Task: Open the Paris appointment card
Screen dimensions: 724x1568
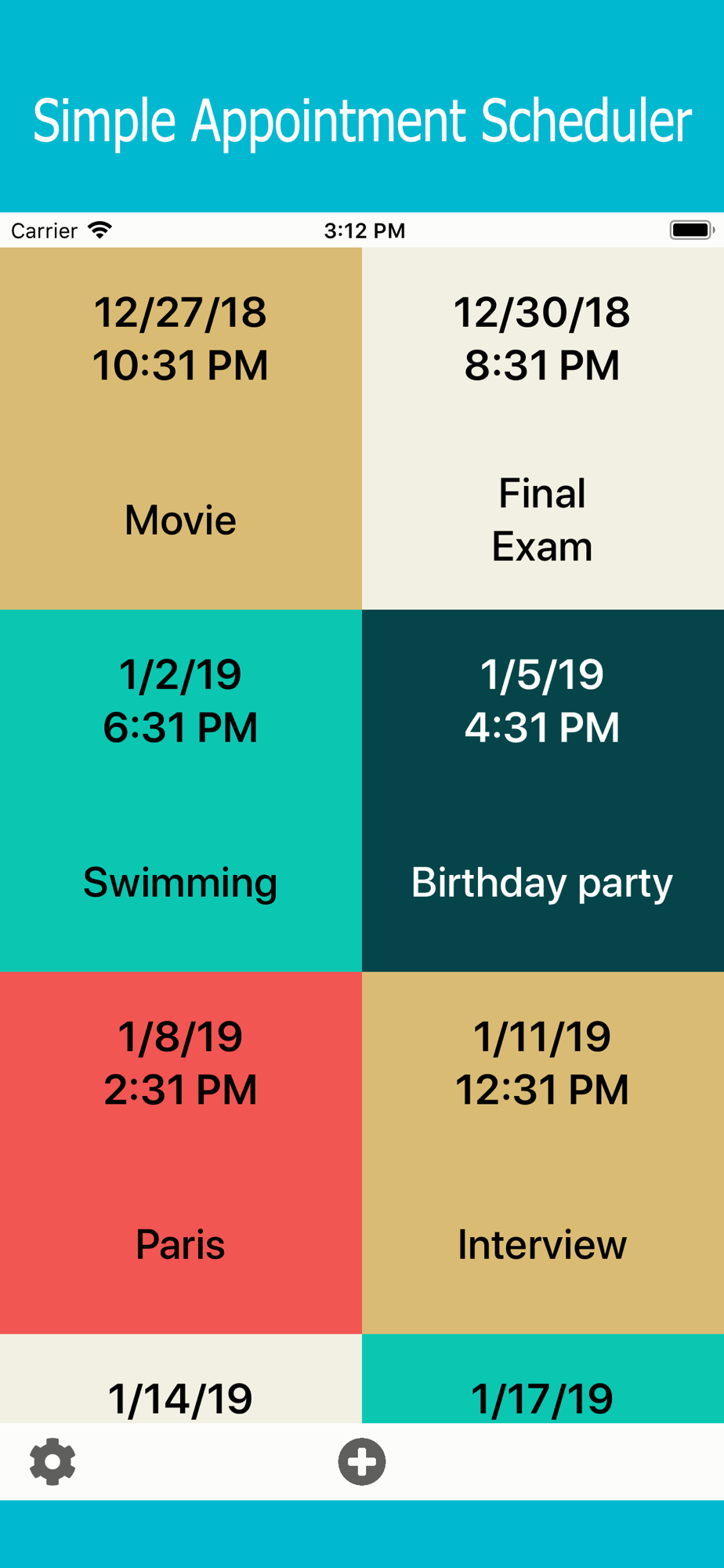Action: (181, 1153)
